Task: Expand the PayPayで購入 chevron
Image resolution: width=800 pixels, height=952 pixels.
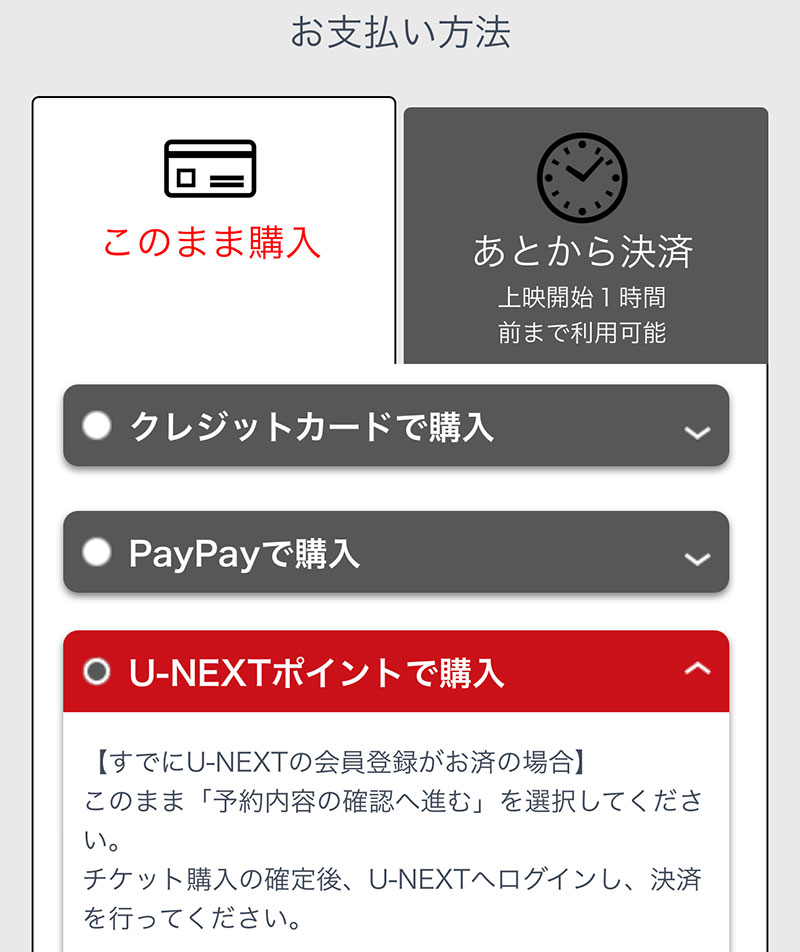Action: point(697,558)
